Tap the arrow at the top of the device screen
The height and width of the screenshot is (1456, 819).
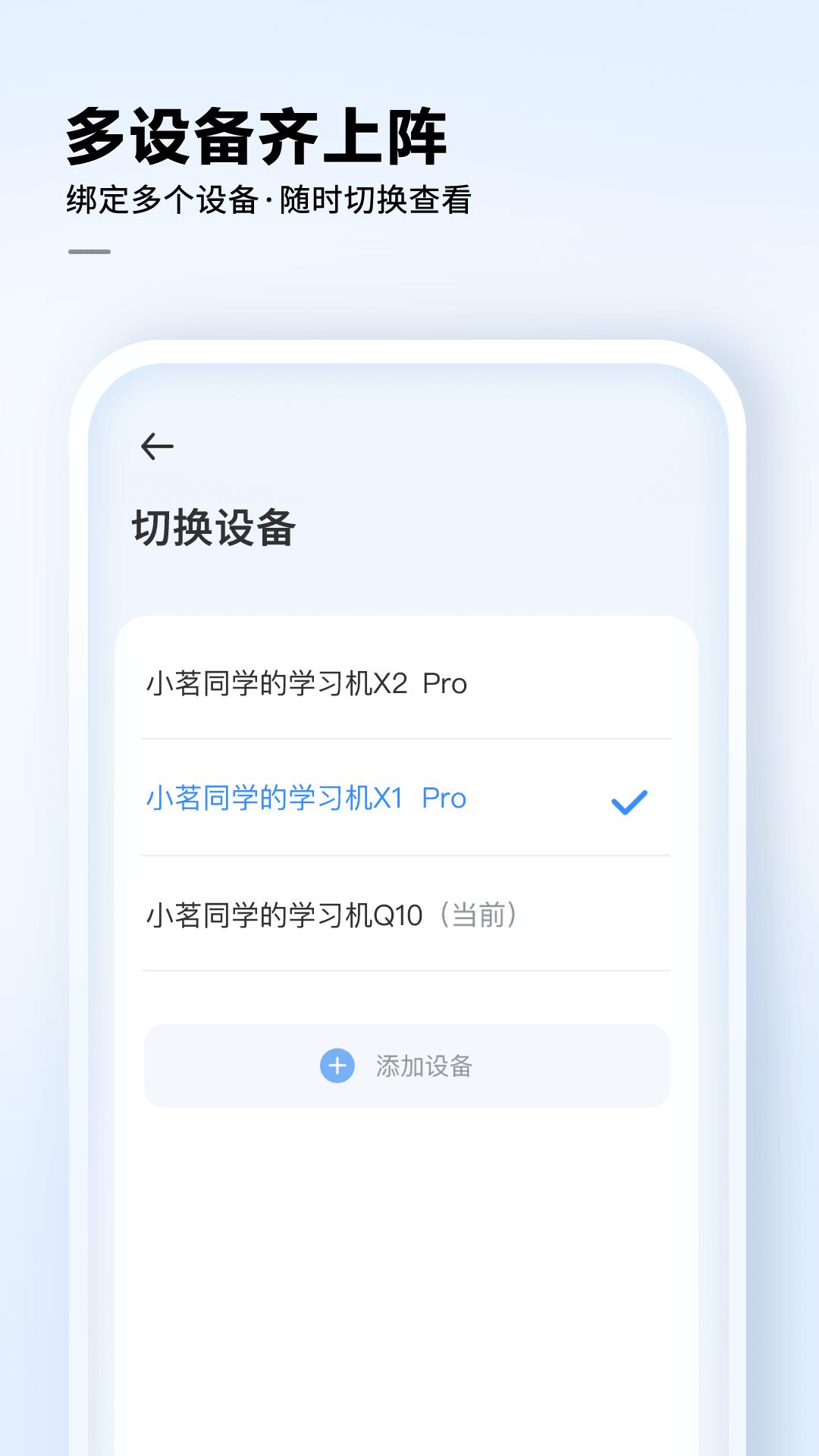point(158,447)
